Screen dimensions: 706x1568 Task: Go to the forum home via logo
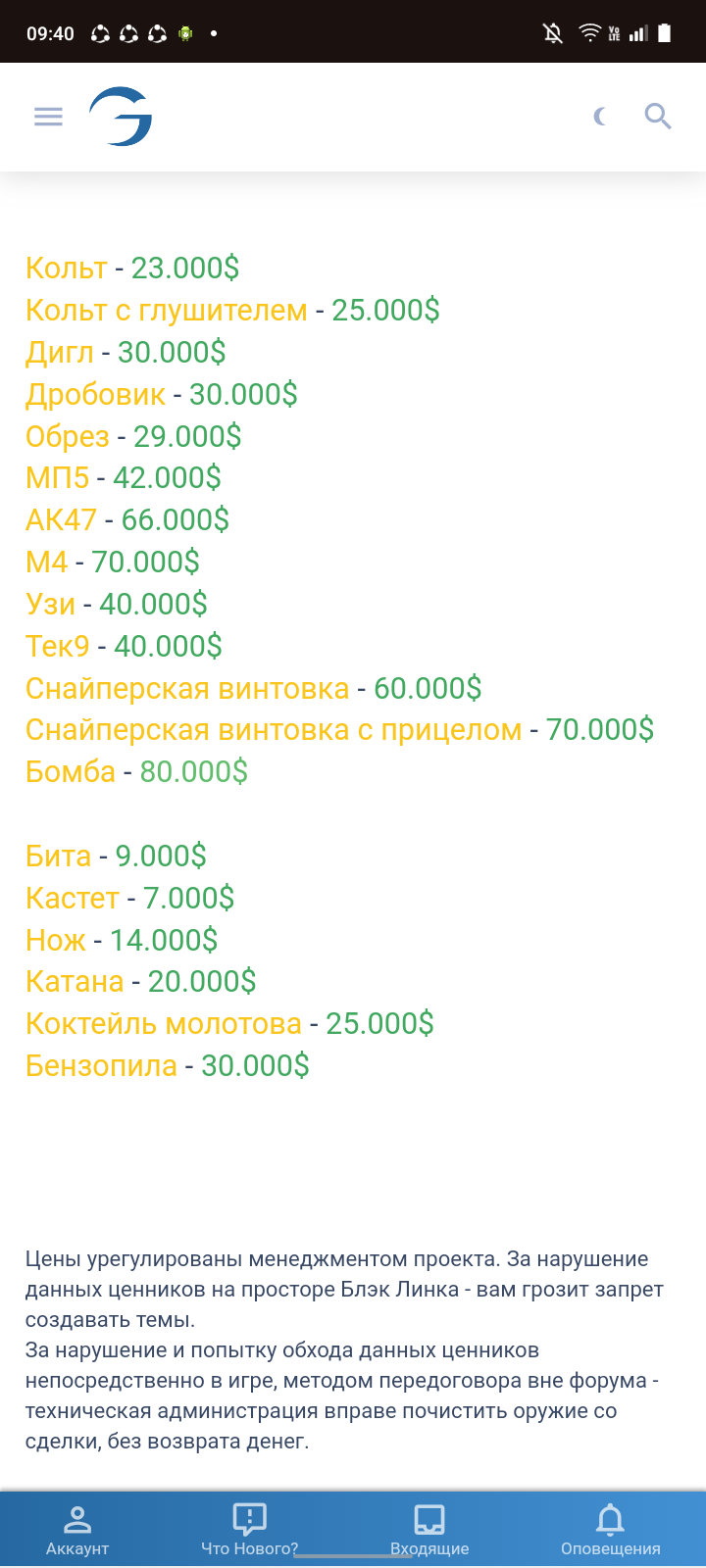(121, 117)
